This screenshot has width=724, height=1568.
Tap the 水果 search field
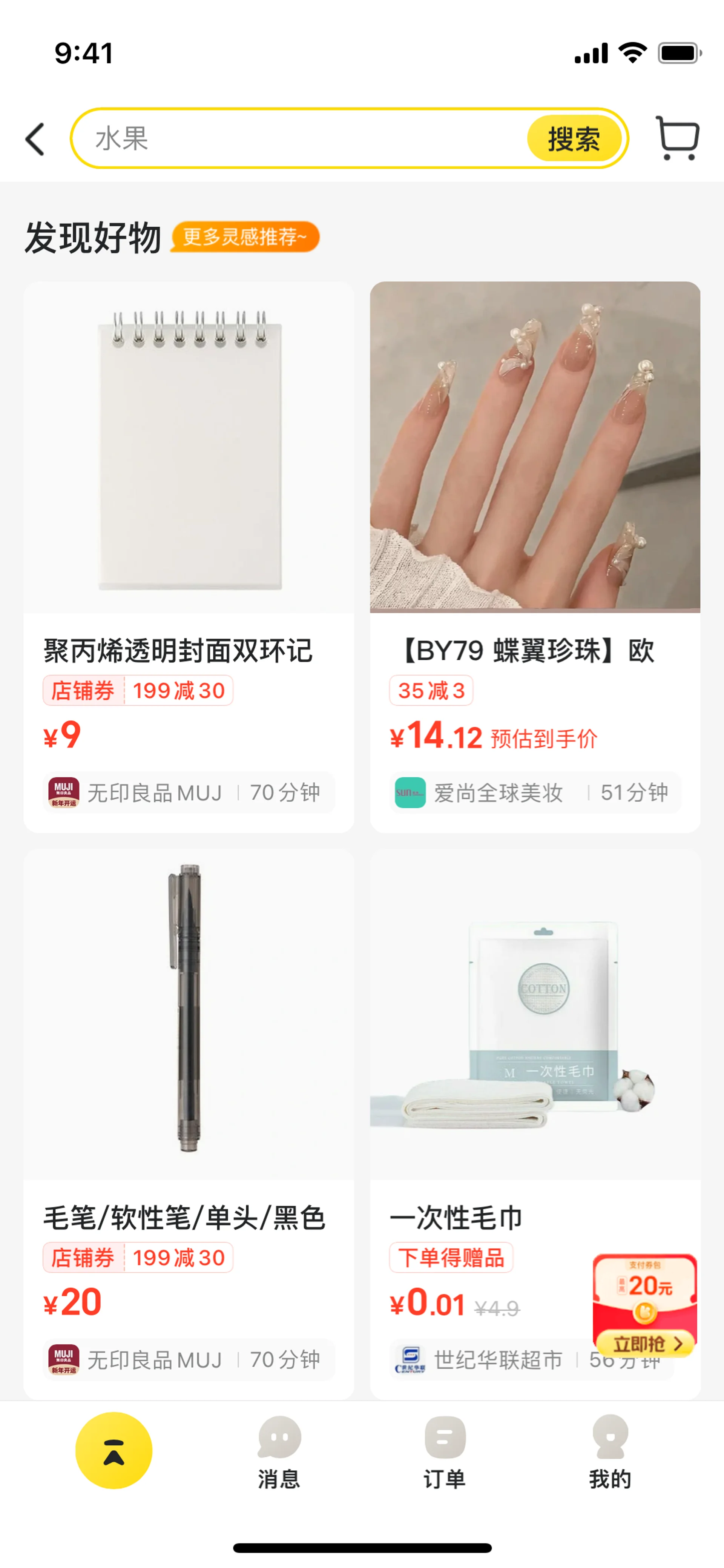(x=292, y=139)
